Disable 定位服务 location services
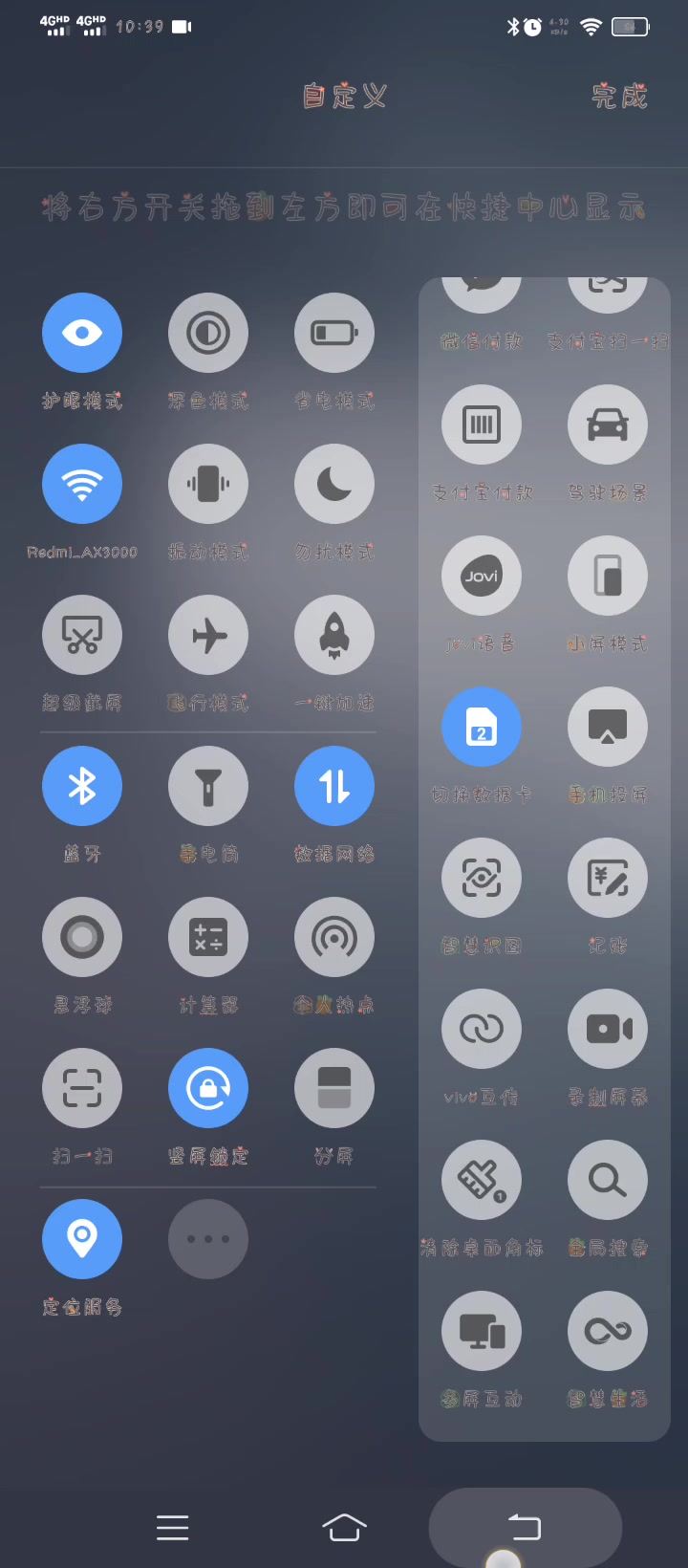The width and height of the screenshot is (688, 1568). 82,1239
